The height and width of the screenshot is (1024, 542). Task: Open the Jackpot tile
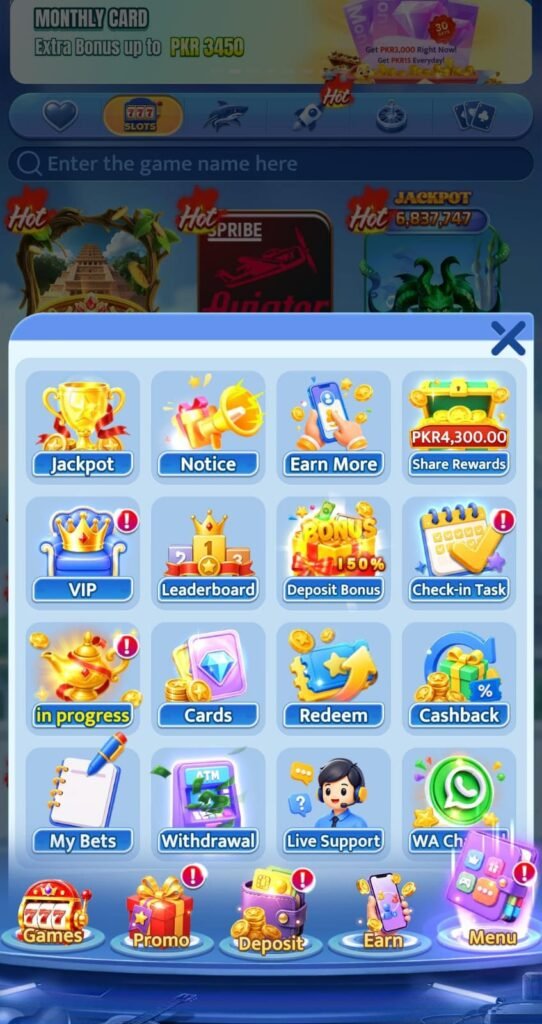click(82, 427)
